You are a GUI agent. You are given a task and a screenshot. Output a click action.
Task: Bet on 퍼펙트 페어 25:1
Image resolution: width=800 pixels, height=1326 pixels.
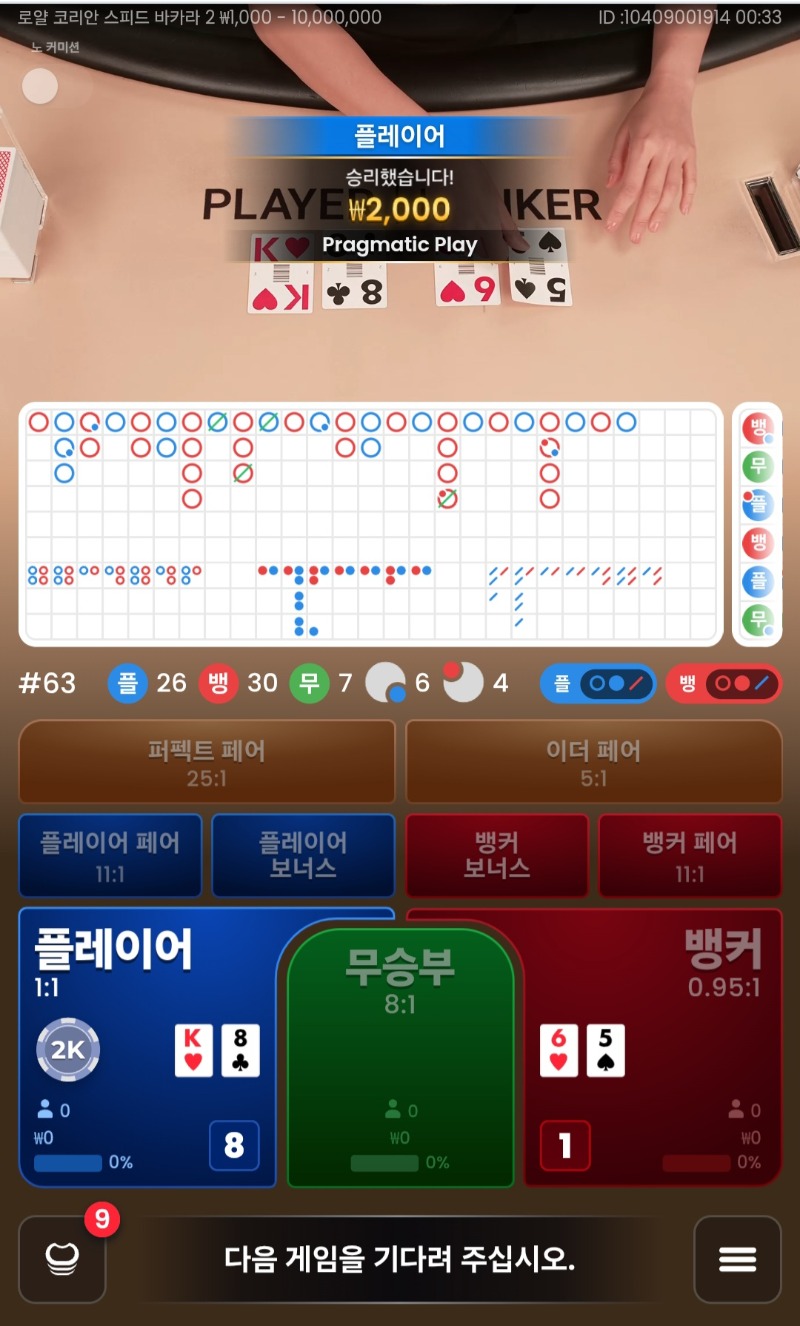pos(207,762)
